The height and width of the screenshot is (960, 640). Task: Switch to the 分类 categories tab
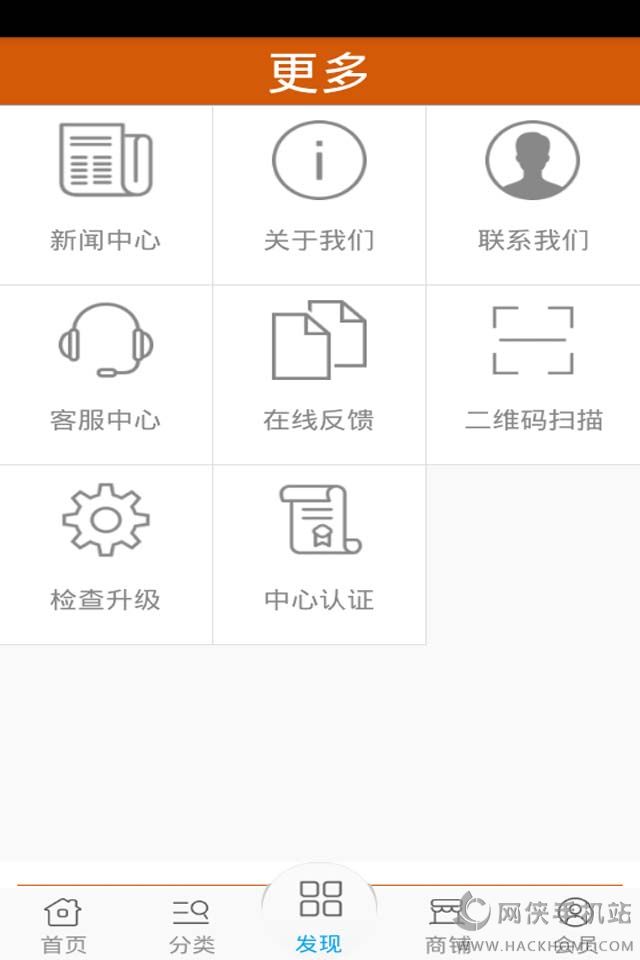[x=191, y=925]
